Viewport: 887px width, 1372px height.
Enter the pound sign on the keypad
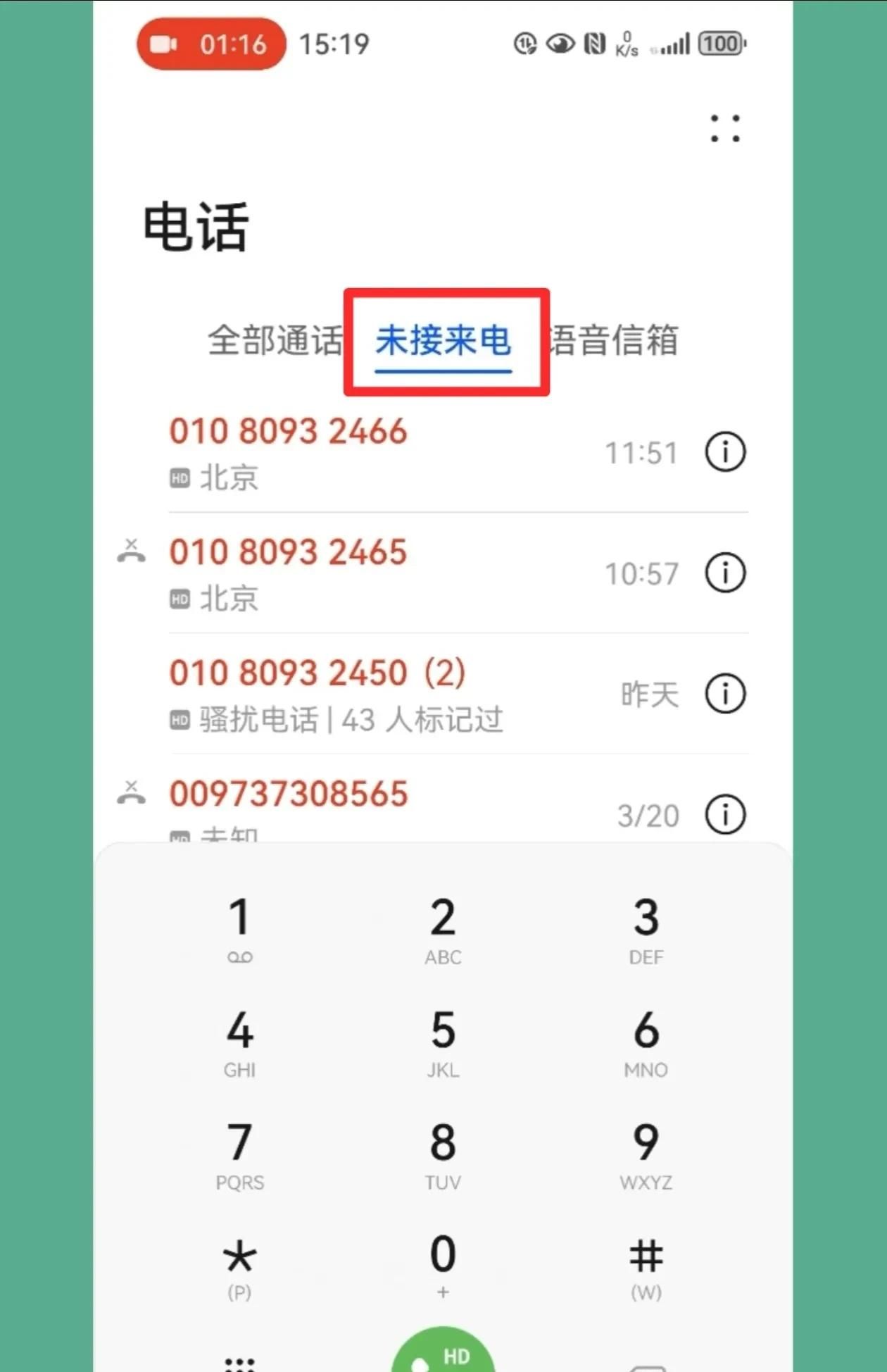(646, 1265)
